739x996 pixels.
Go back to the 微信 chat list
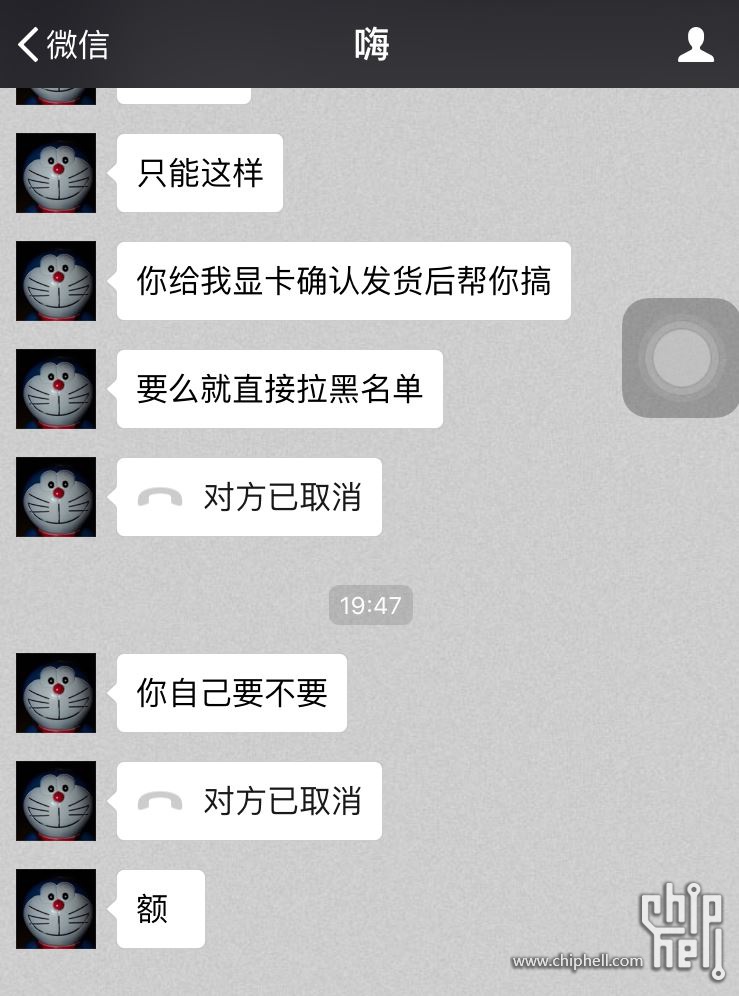click(x=62, y=45)
